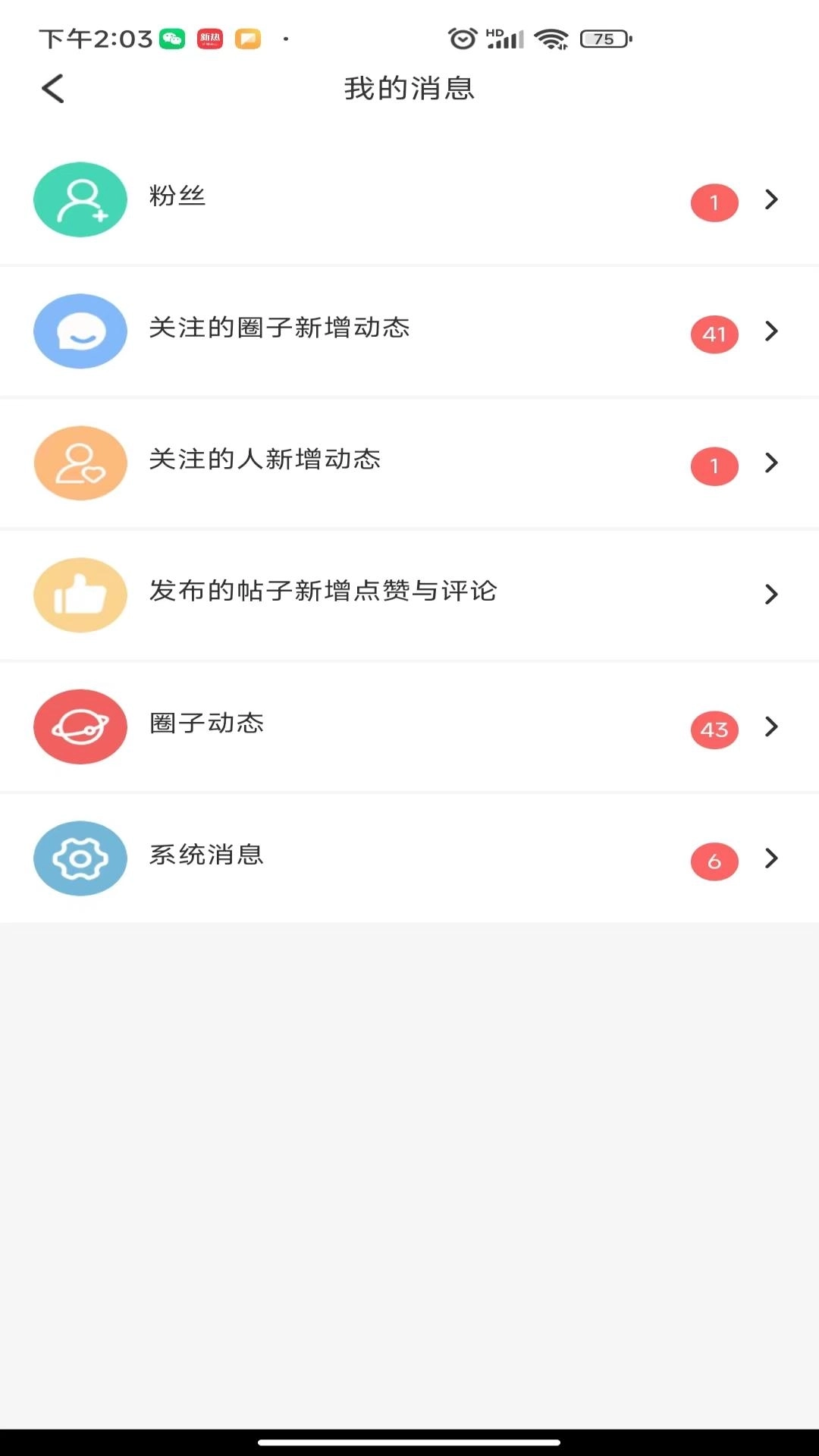Open the red planet icon for 圈子动态
This screenshot has width=819, height=1456.
pos(80,726)
